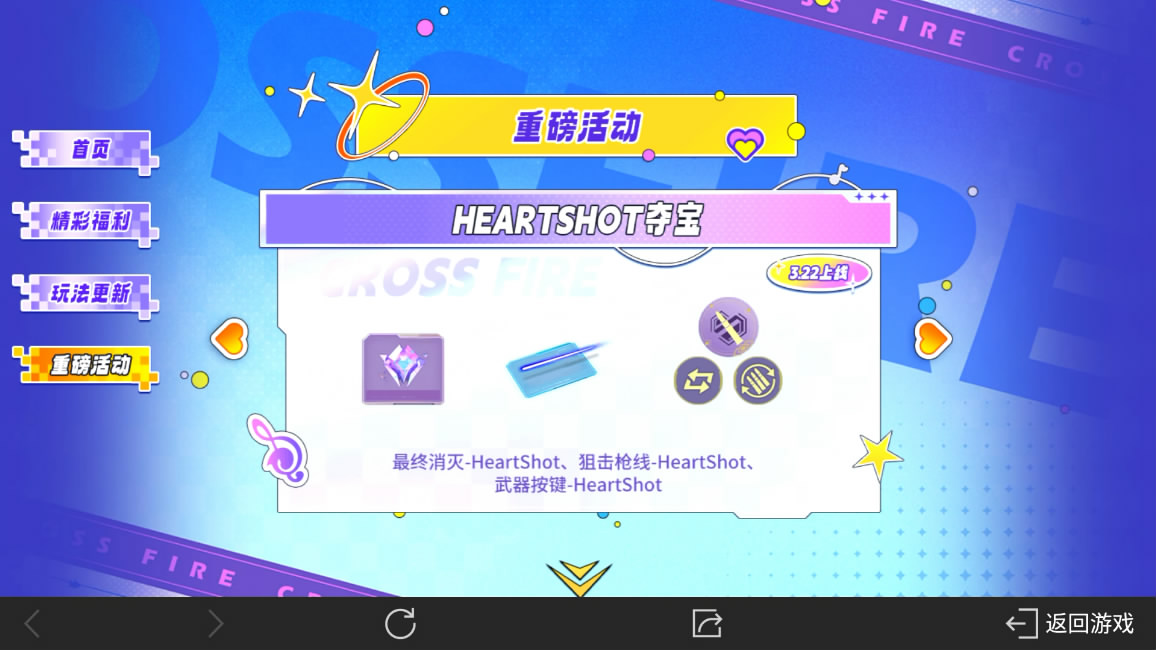Switch to the 首页 tab
1156x650 pixels.
(88, 151)
